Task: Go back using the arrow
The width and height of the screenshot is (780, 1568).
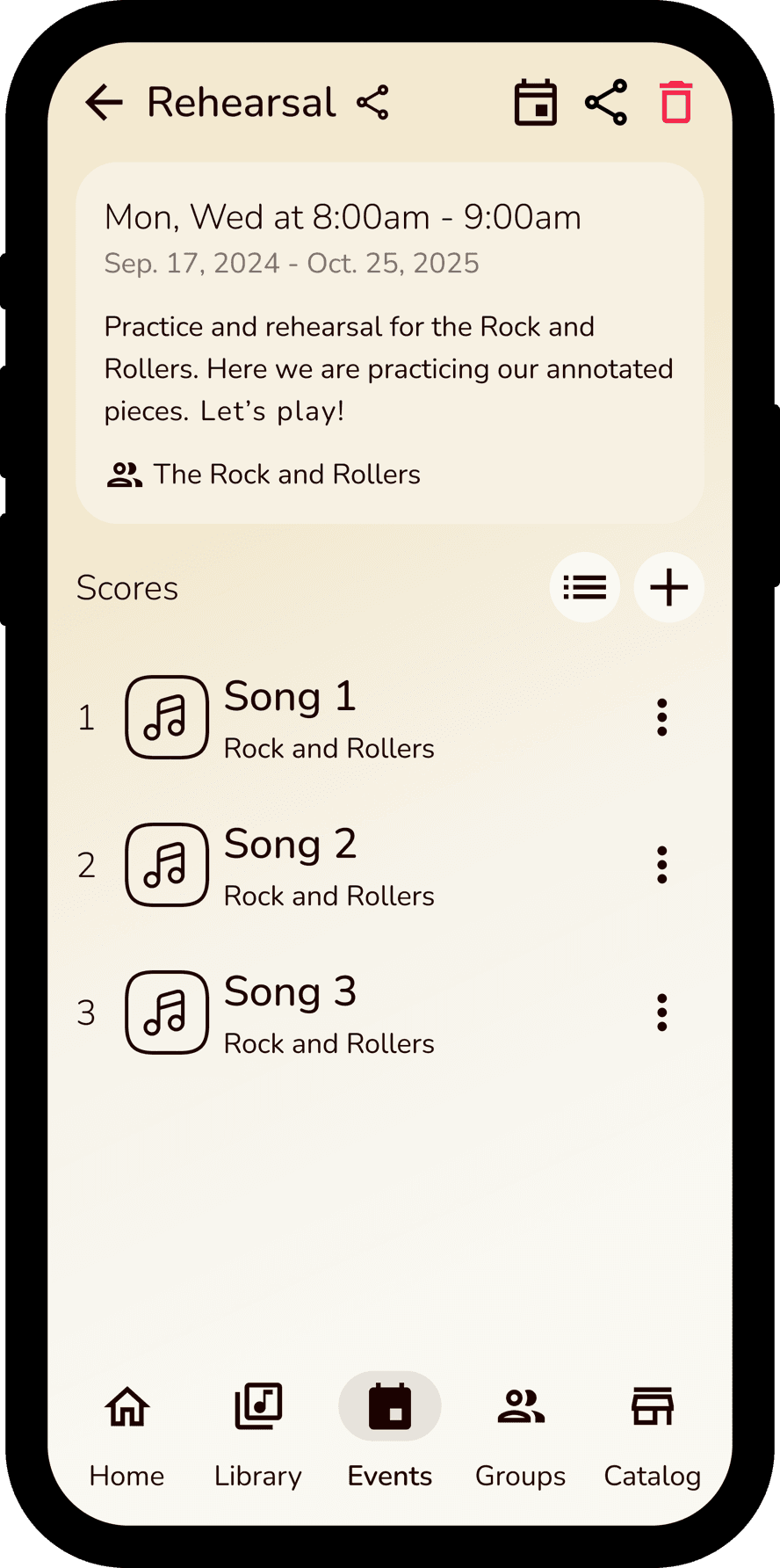Action: click(x=104, y=103)
